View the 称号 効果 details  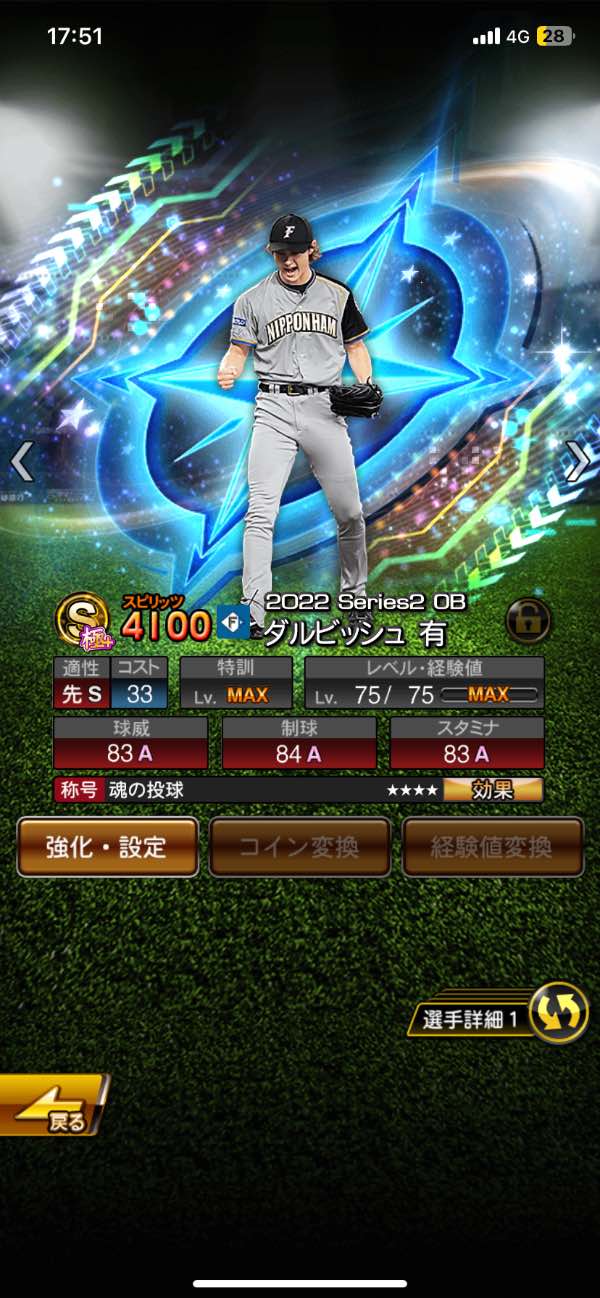493,790
